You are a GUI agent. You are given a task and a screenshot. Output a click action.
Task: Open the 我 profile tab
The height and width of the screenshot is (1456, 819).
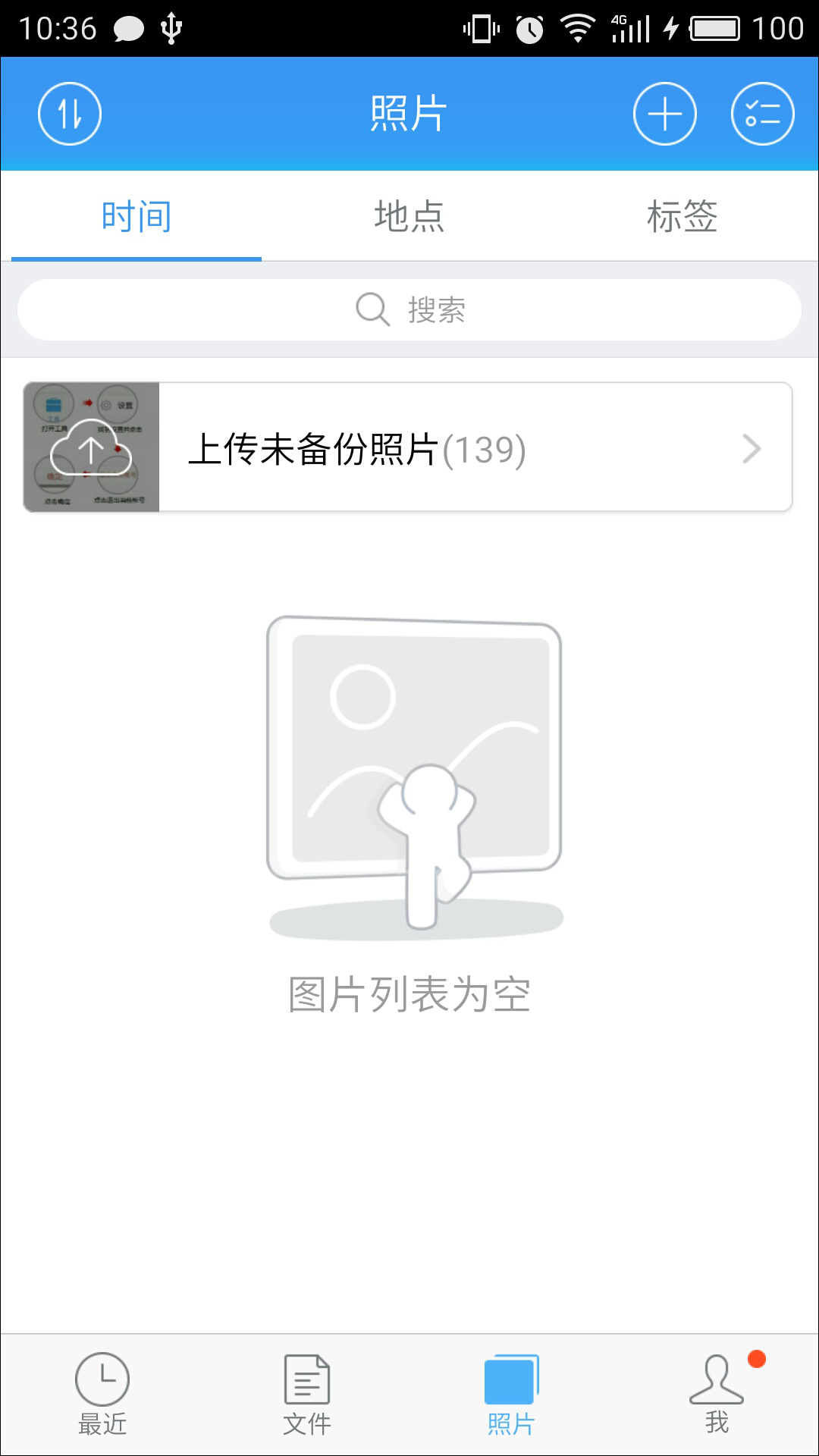pos(717,1394)
